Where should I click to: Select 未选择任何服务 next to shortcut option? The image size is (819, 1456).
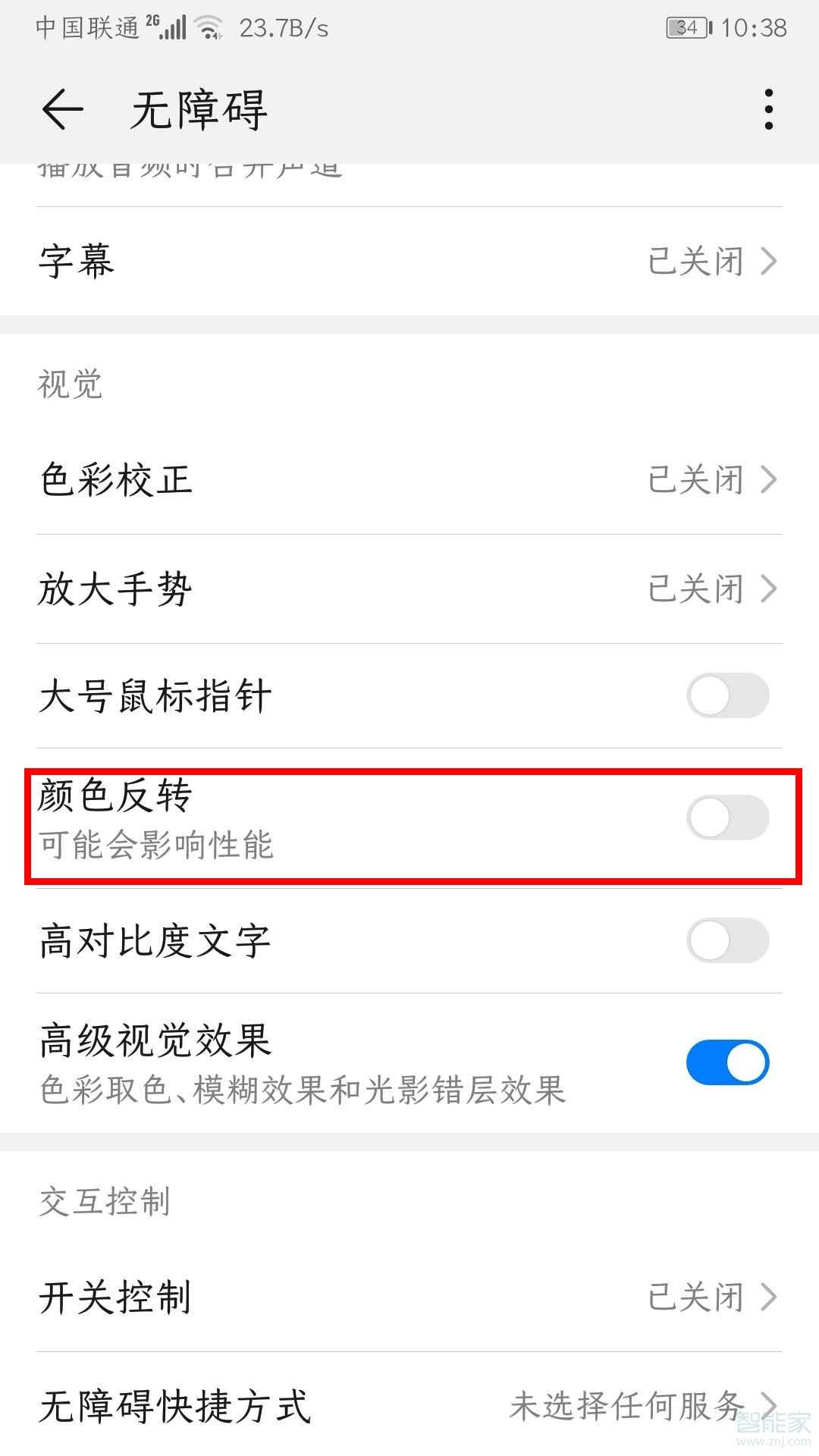pyautogui.click(x=629, y=1404)
